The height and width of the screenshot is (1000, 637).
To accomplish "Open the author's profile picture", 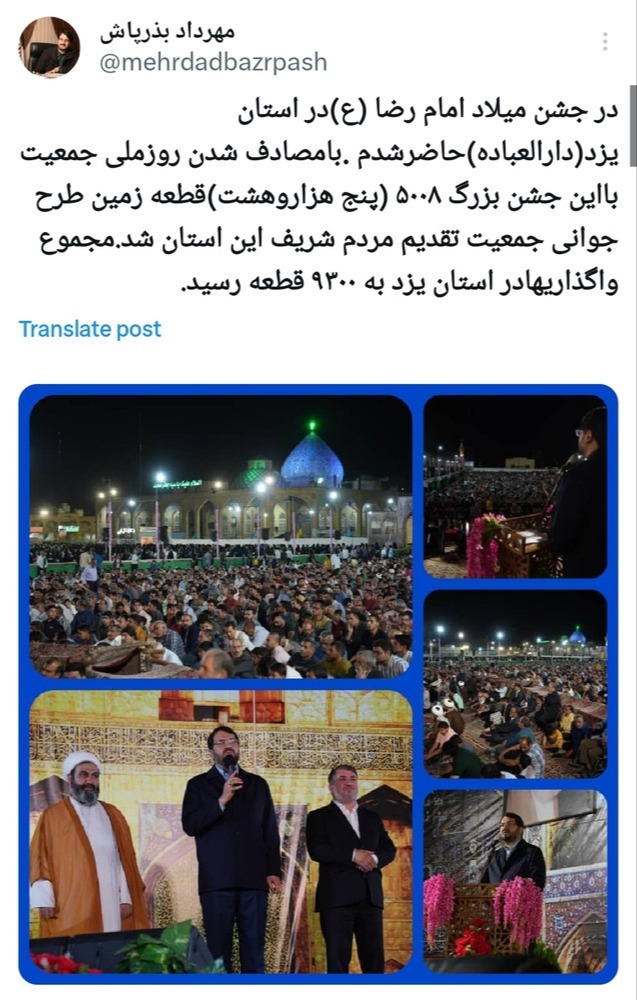I will 49,47.
